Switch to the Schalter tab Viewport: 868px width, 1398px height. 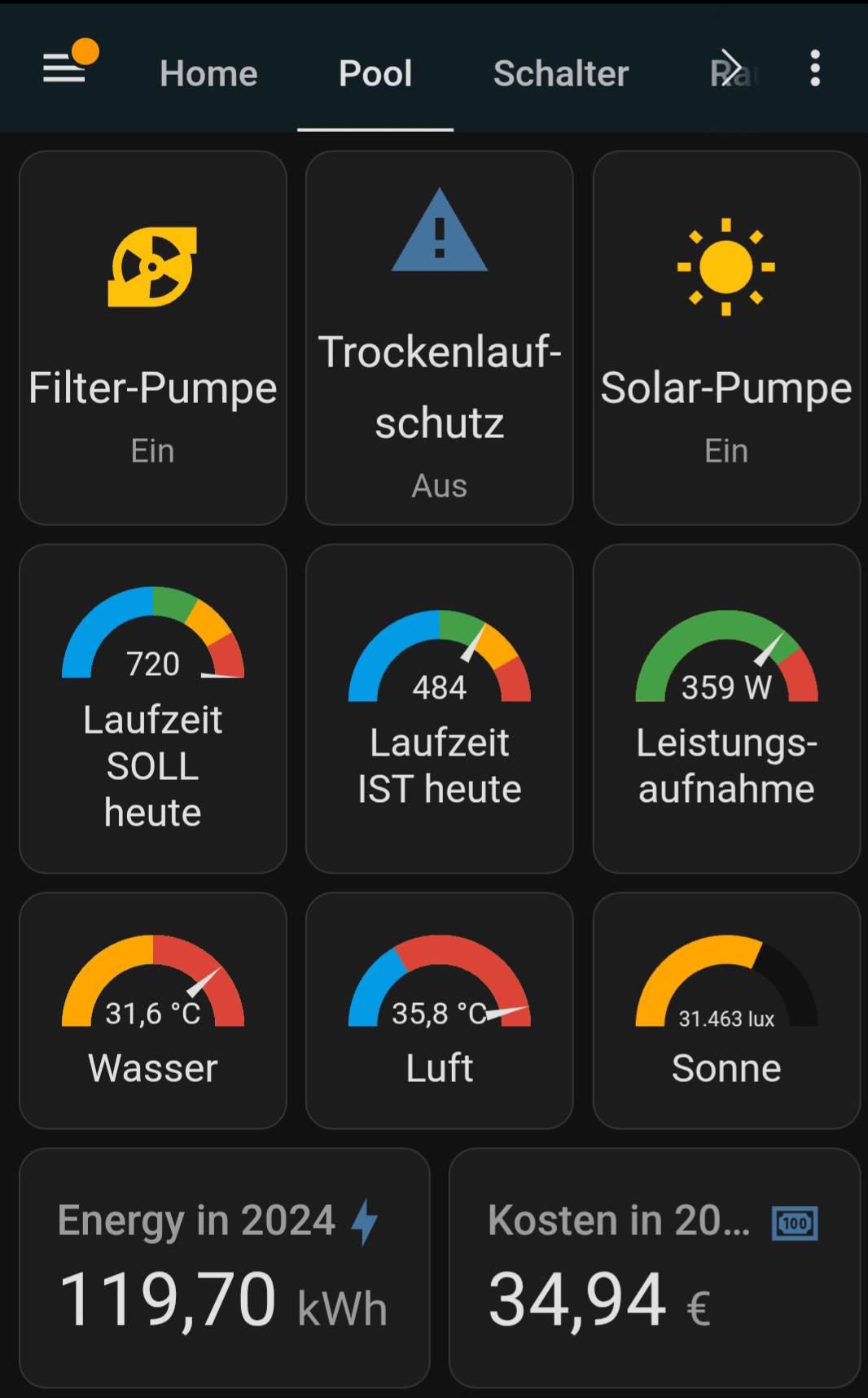click(561, 73)
